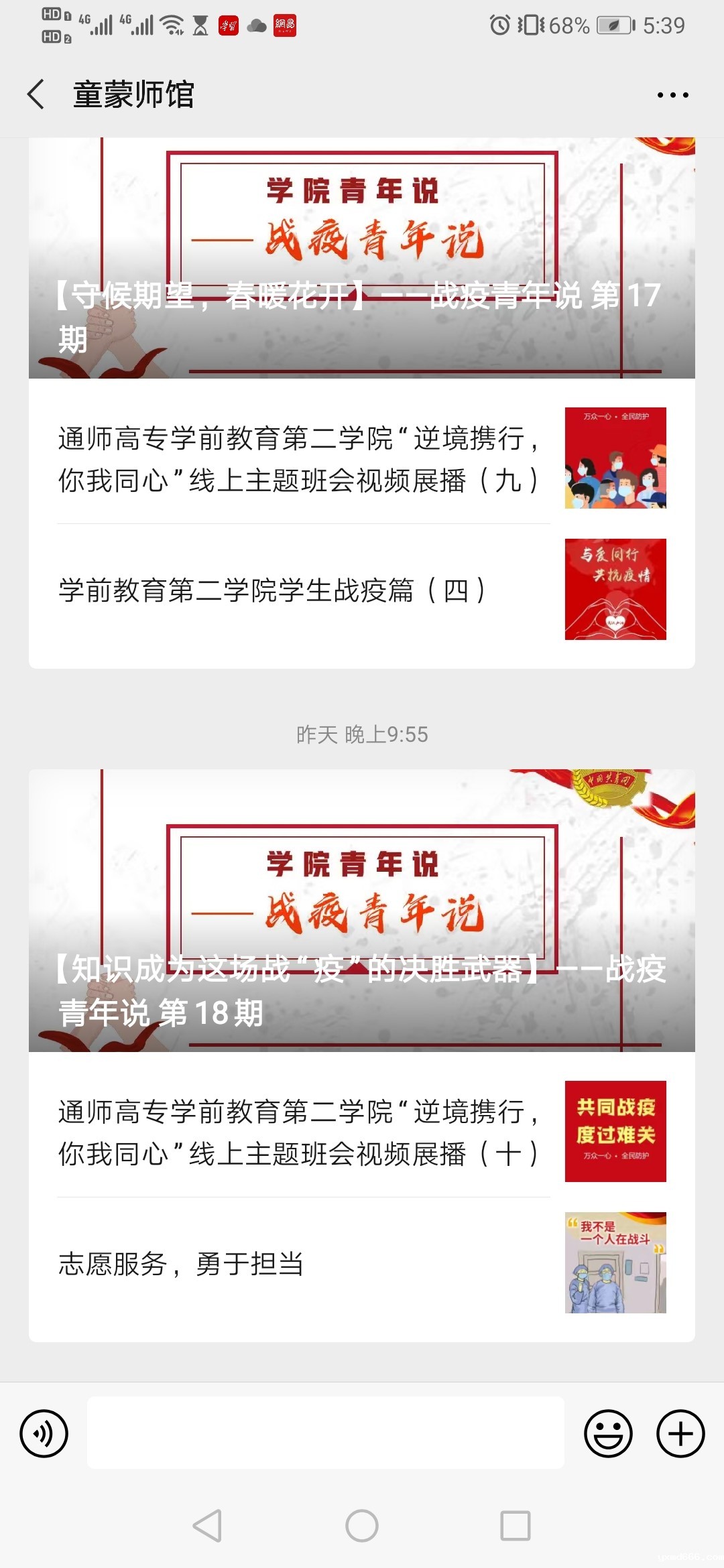
Task: Open the emoji picker
Action: (x=608, y=1433)
